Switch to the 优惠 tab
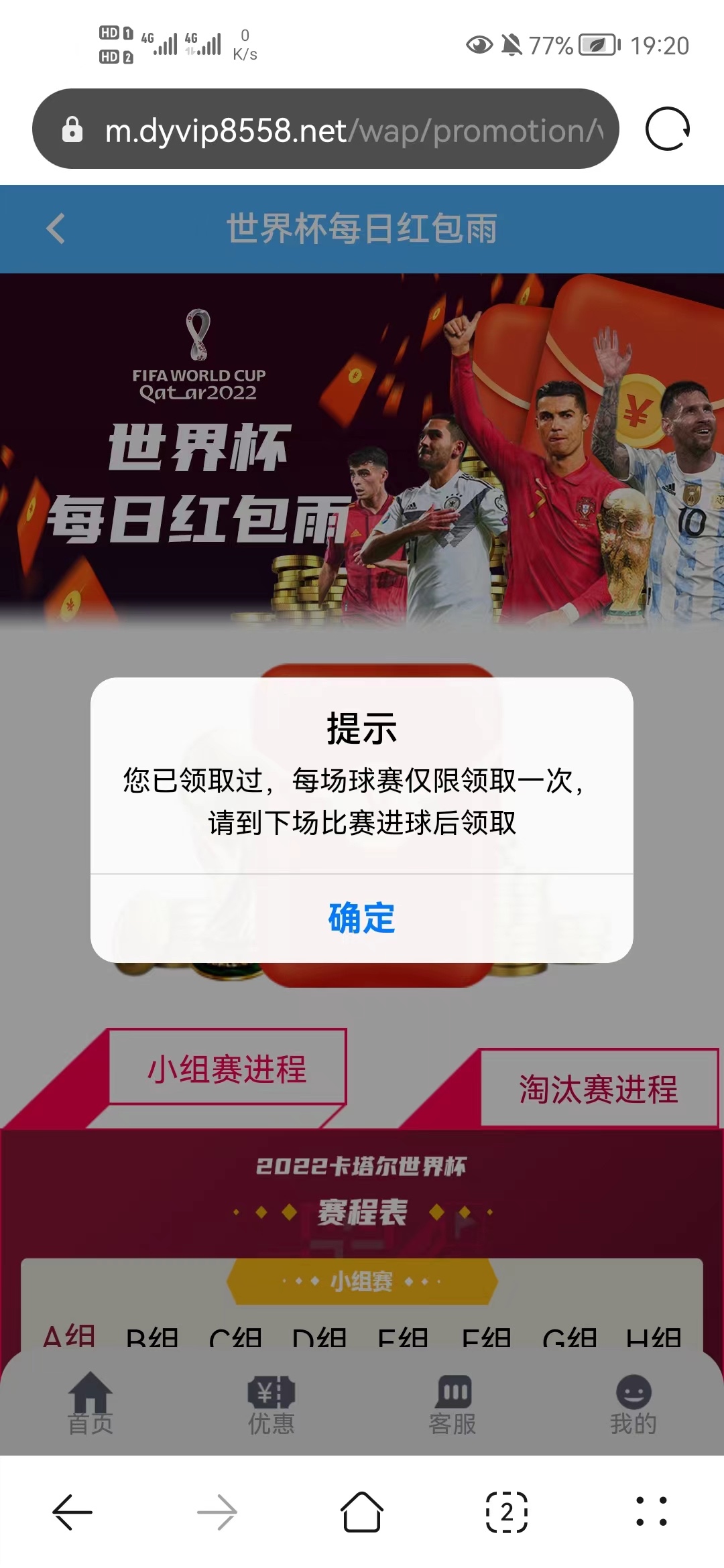Image resolution: width=724 pixels, height=1568 pixels. (x=271, y=1402)
